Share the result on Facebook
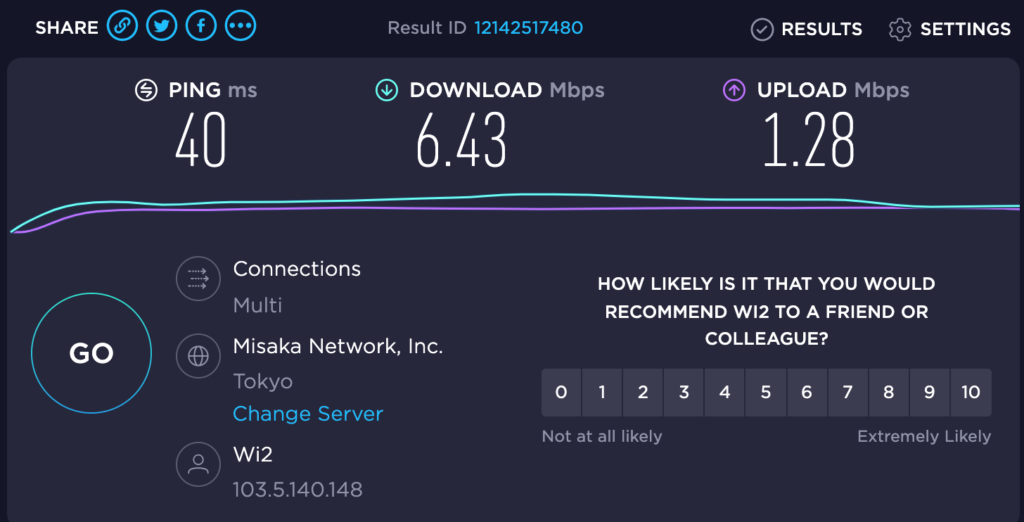 201,27
